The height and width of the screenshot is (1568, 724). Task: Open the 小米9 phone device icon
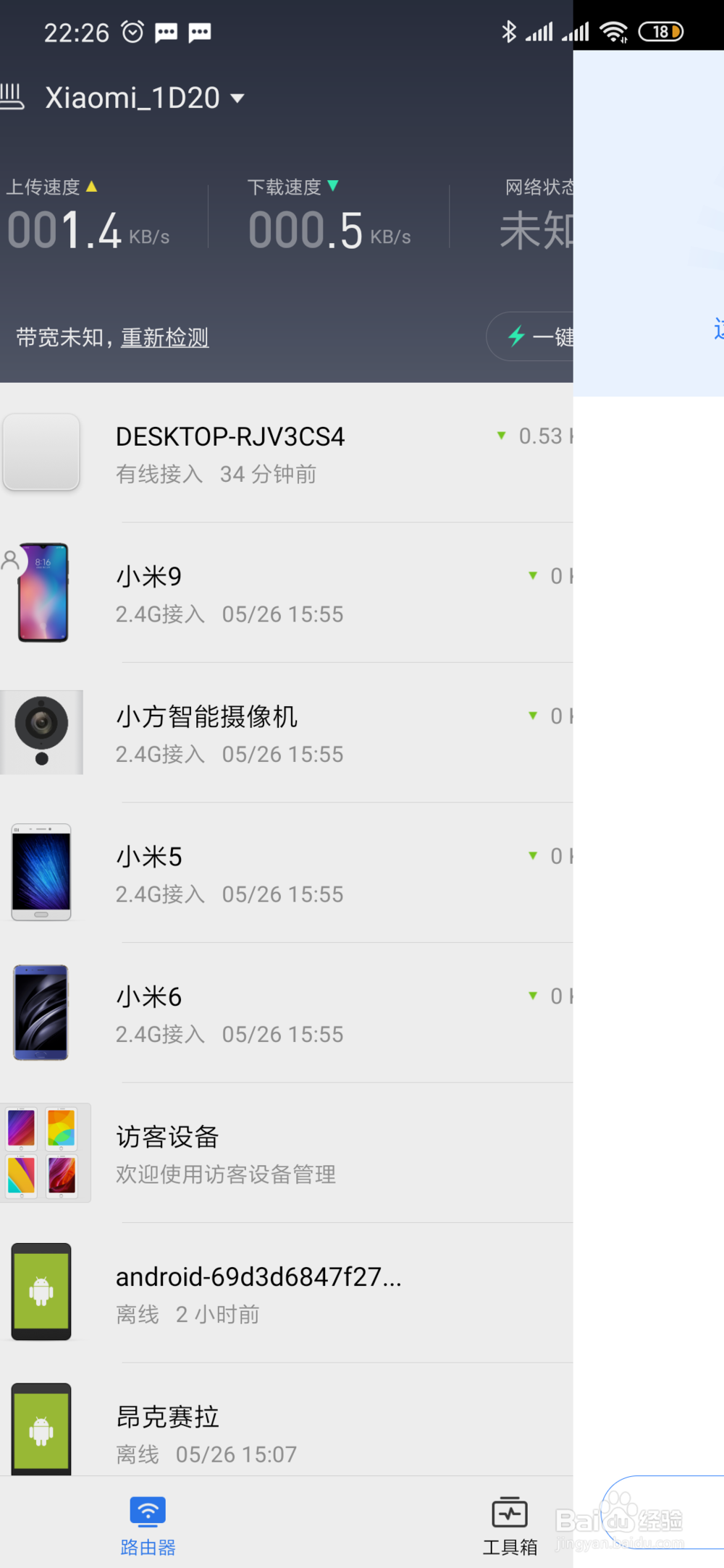coord(41,593)
